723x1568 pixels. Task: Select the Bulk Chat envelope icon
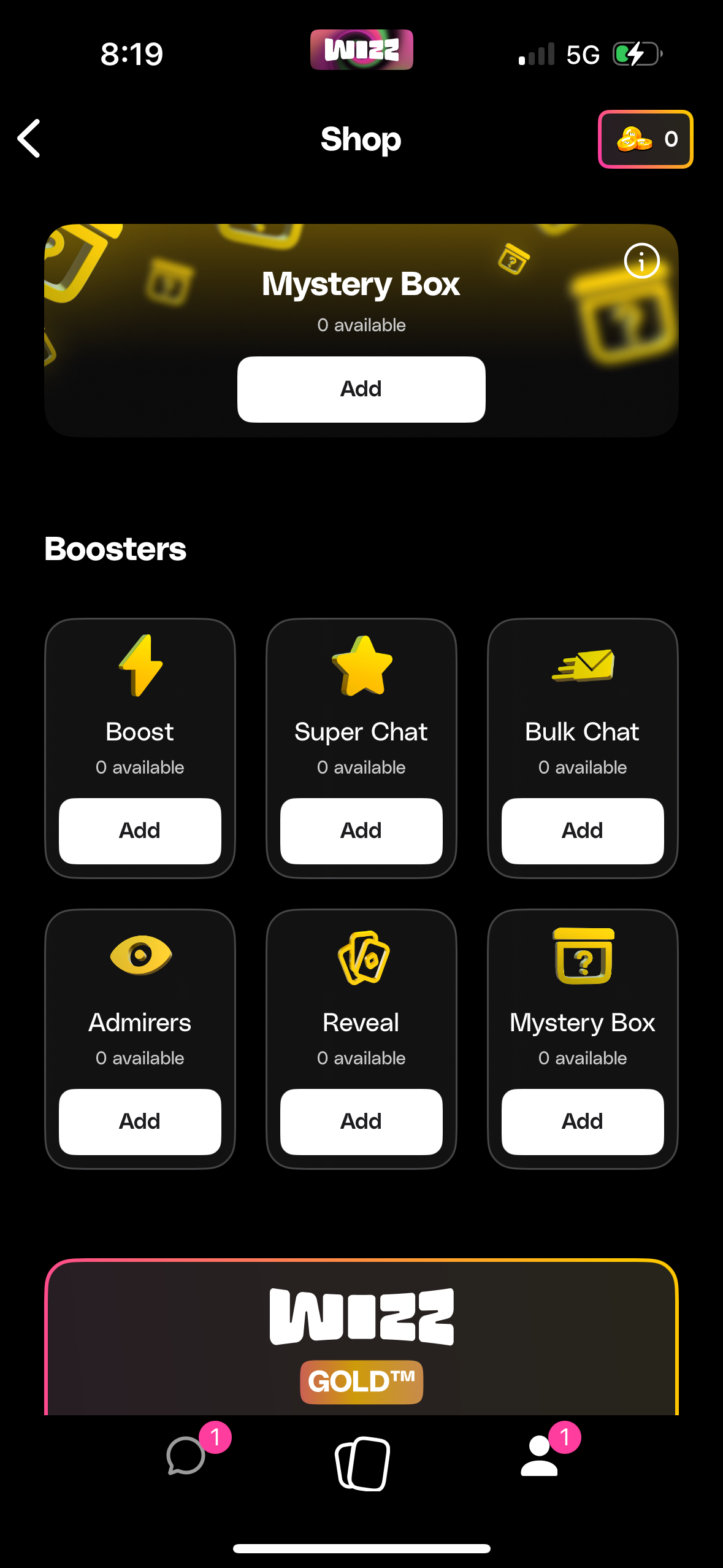(x=582, y=669)
